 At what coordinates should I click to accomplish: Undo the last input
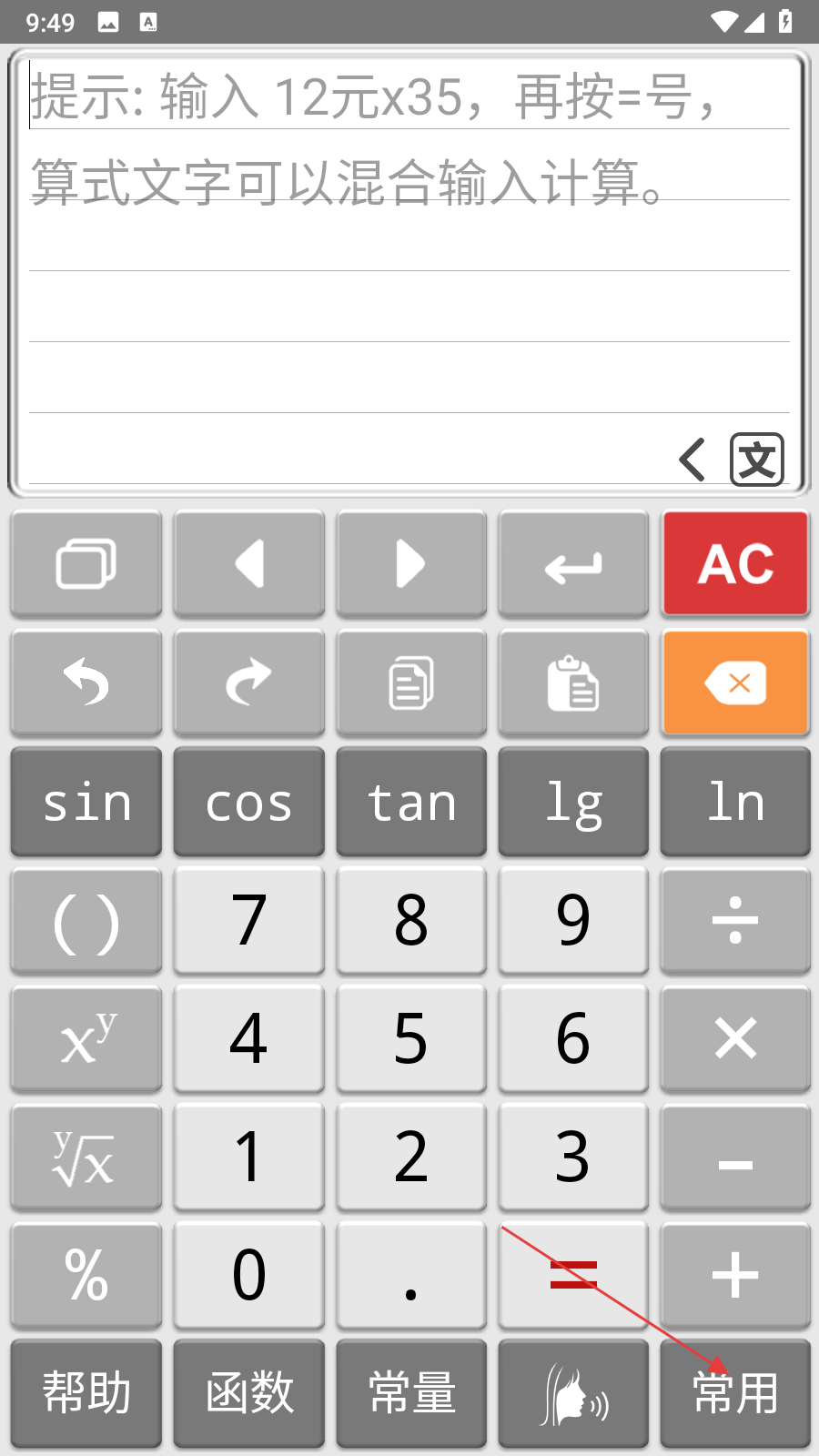(x=86, y=682)
